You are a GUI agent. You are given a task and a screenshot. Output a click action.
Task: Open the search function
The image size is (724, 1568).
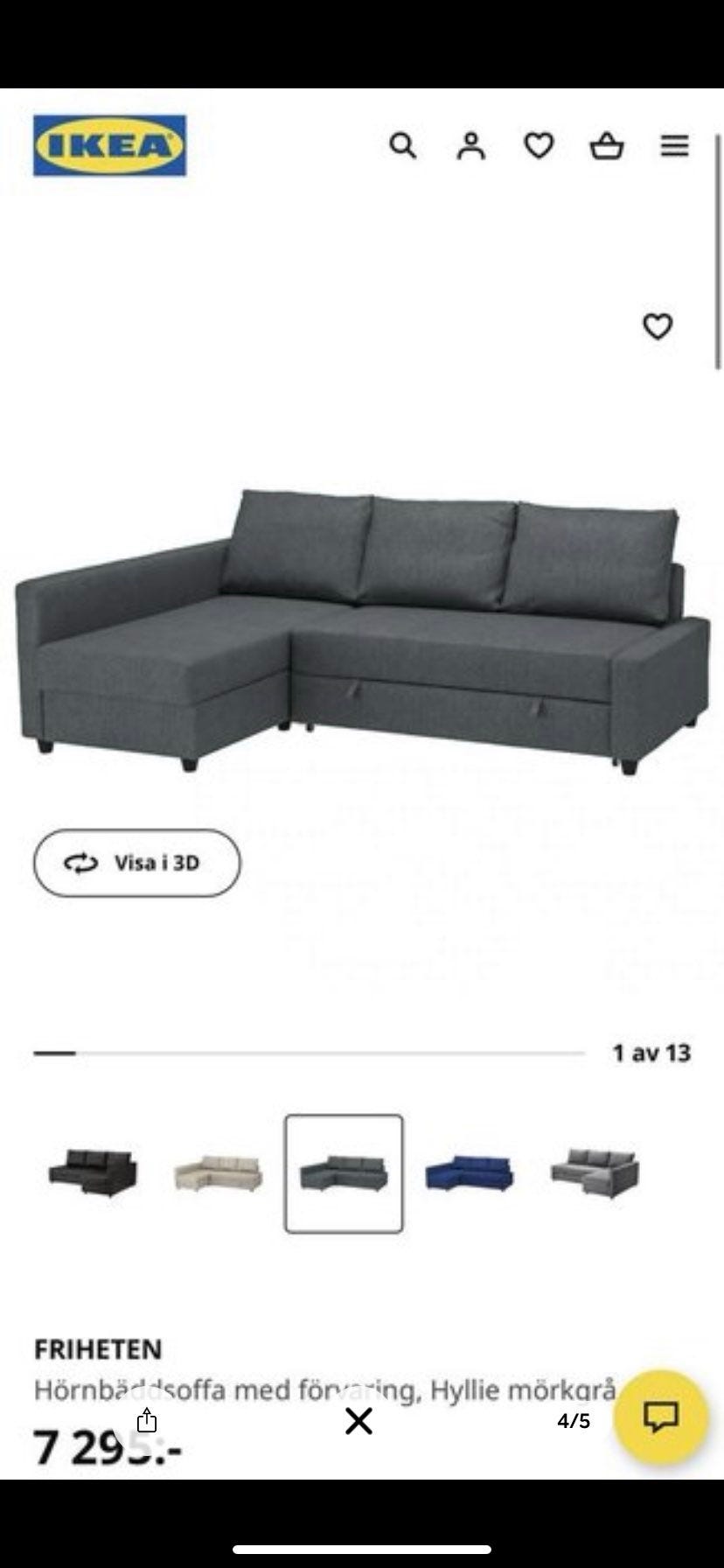coord(403,146)
